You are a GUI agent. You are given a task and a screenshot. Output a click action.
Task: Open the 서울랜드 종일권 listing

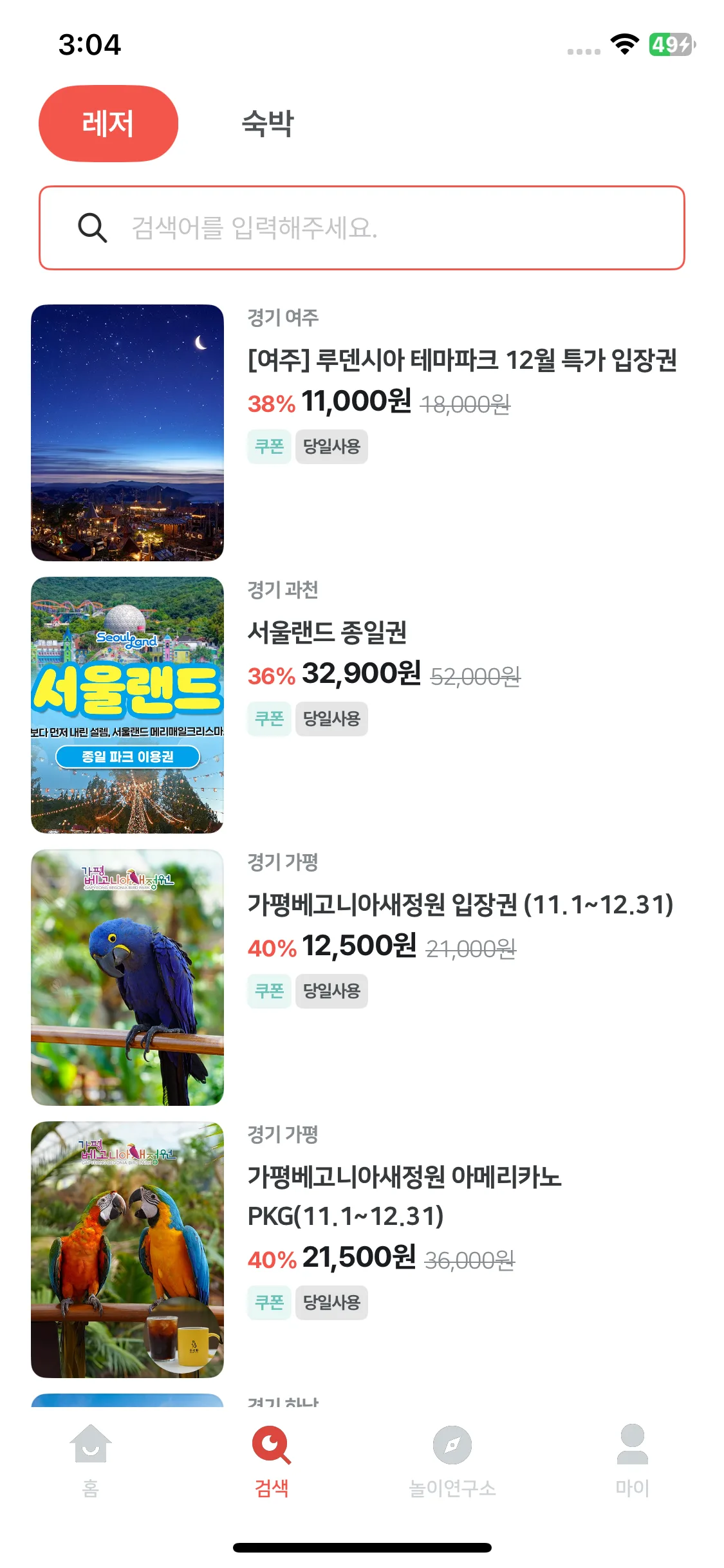pyautogui.click(x=327, y=632)
